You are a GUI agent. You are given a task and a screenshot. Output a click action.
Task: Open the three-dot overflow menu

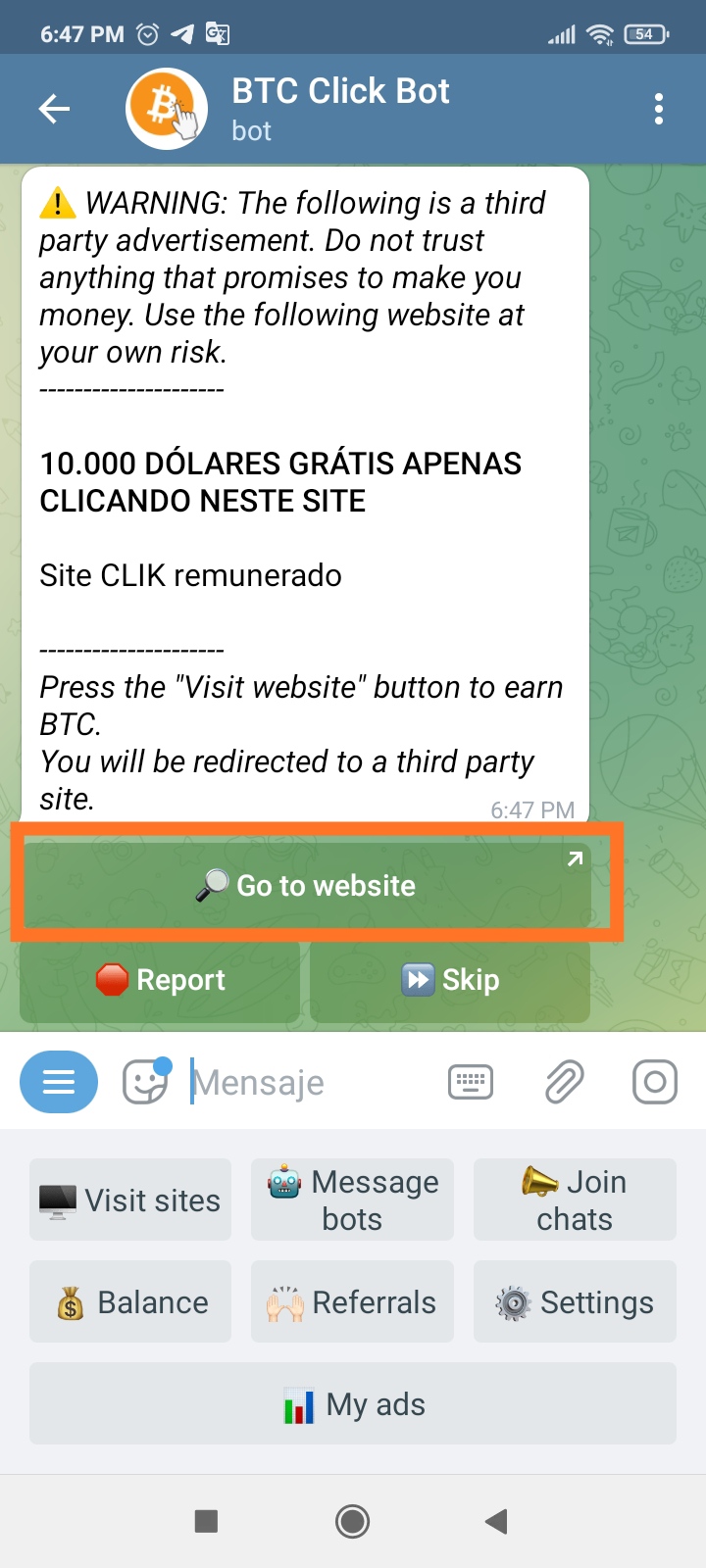click(x=658, y=109)
